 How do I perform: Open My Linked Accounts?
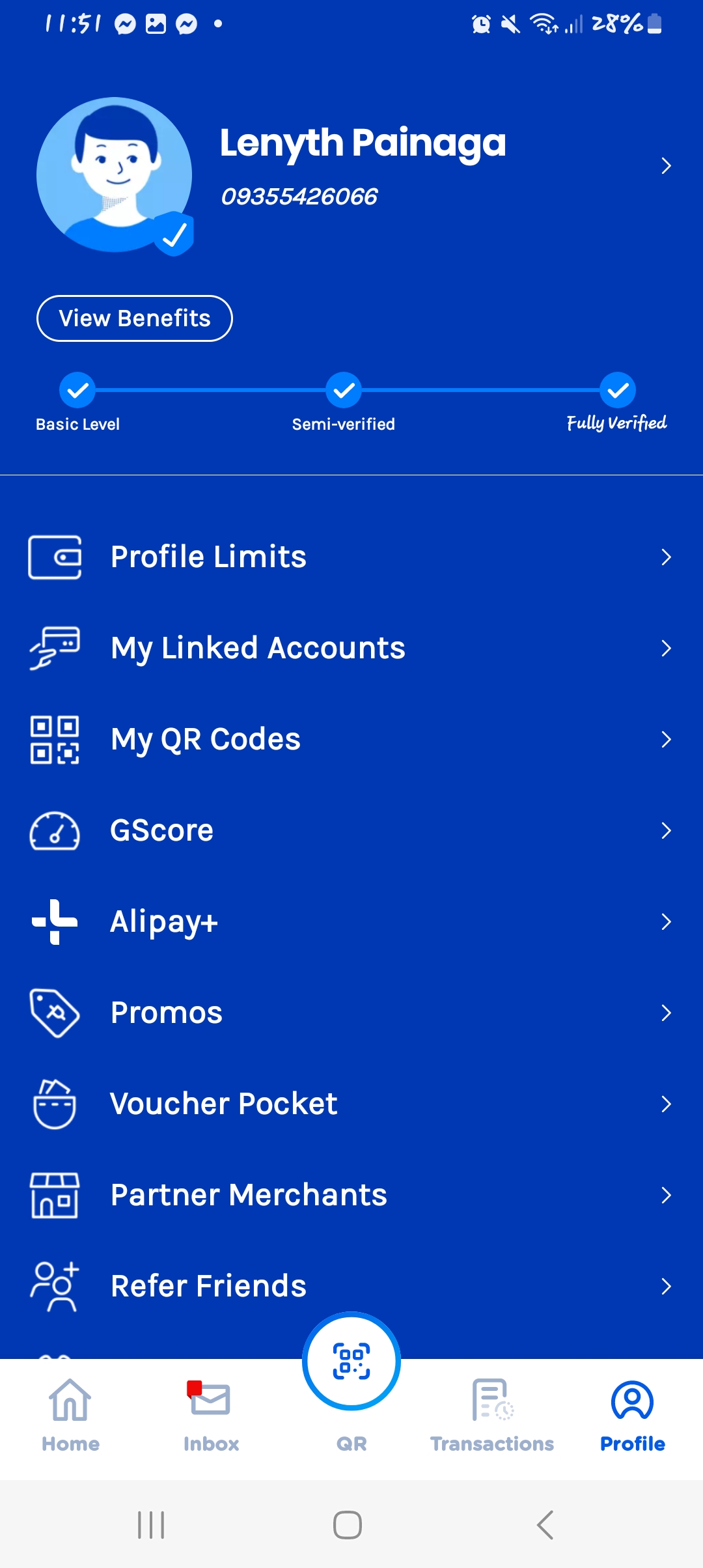click(351, 648)
